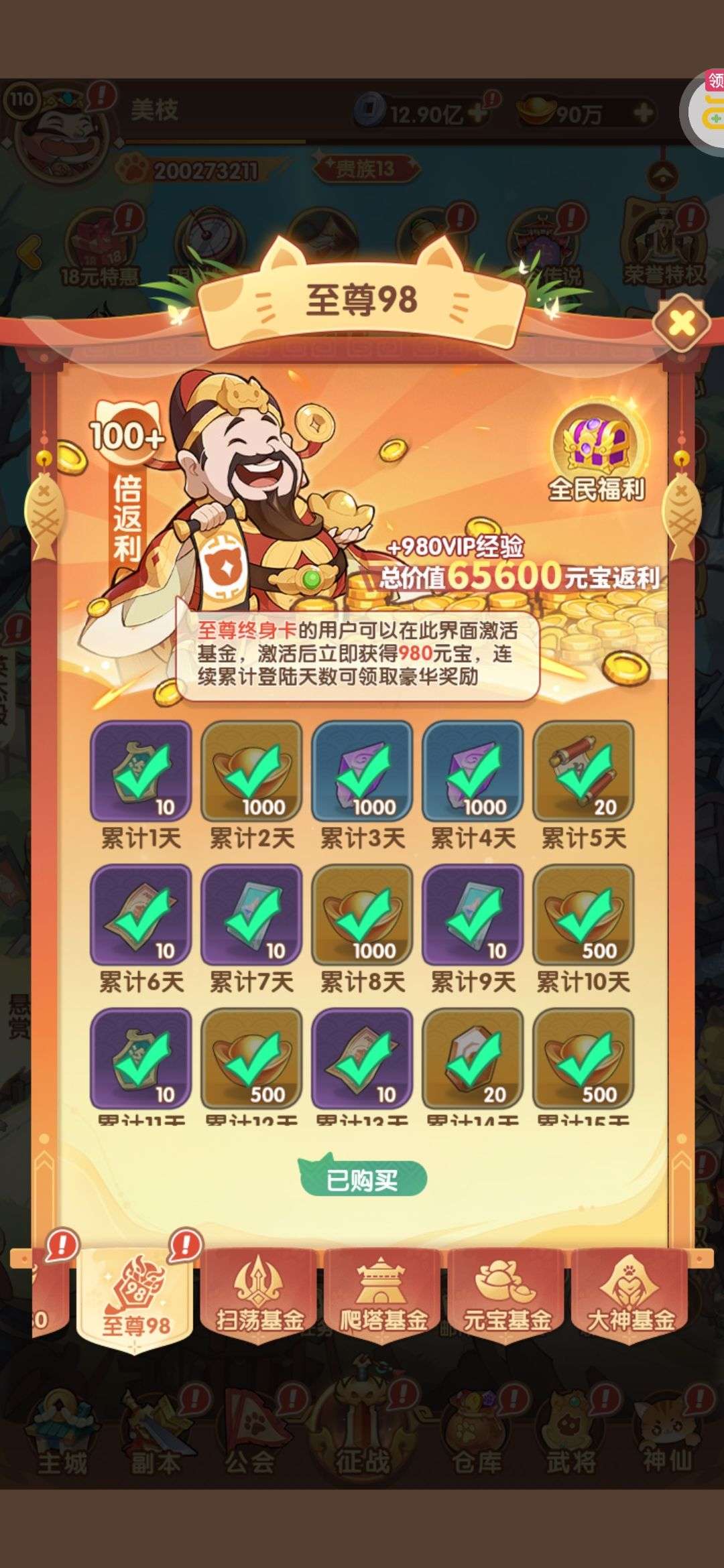Close the 至尊98 popup

pos(682,324)
